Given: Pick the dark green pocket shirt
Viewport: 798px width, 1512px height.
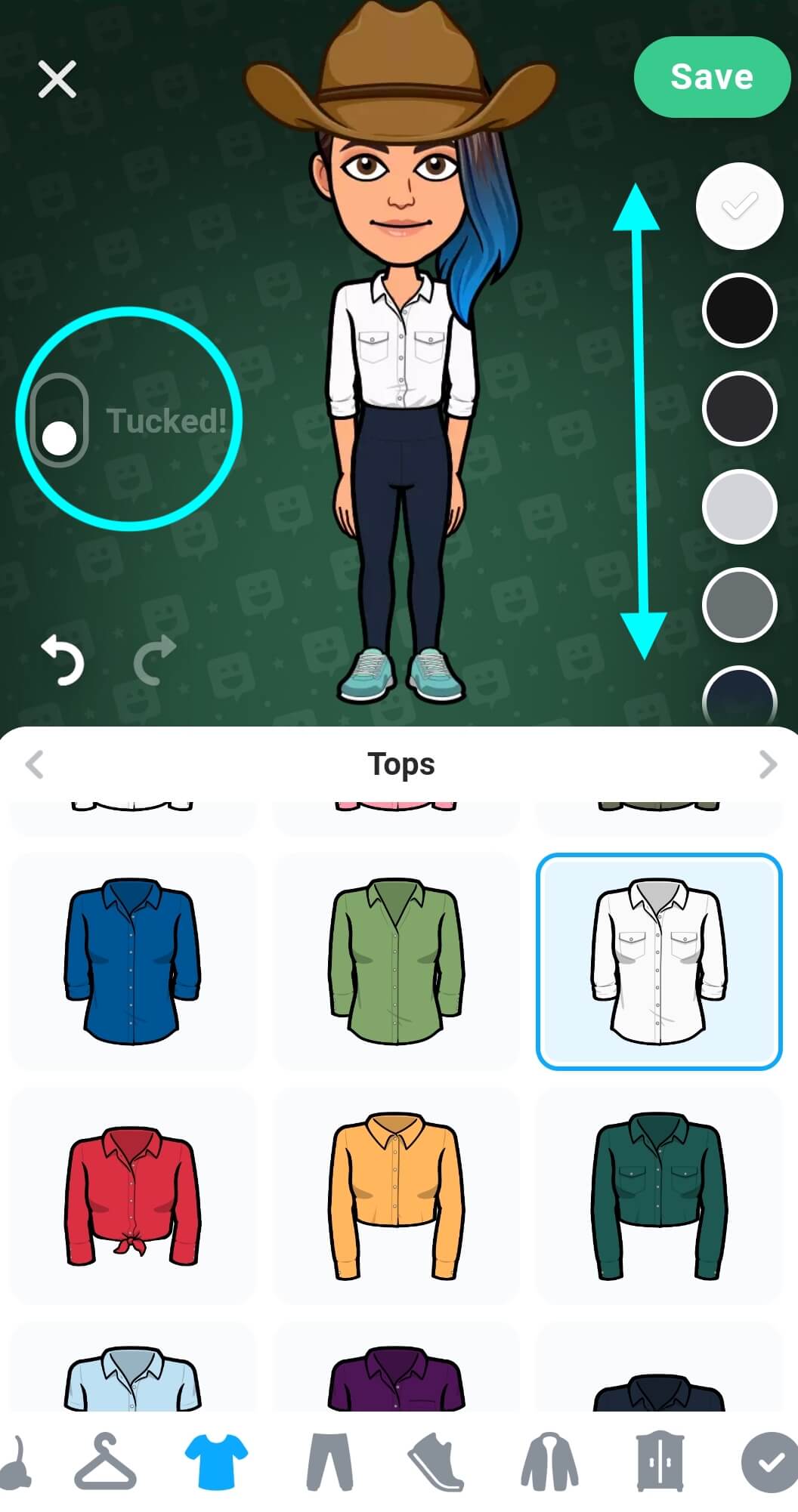Looking at the screenshot, I should 659,1196.
